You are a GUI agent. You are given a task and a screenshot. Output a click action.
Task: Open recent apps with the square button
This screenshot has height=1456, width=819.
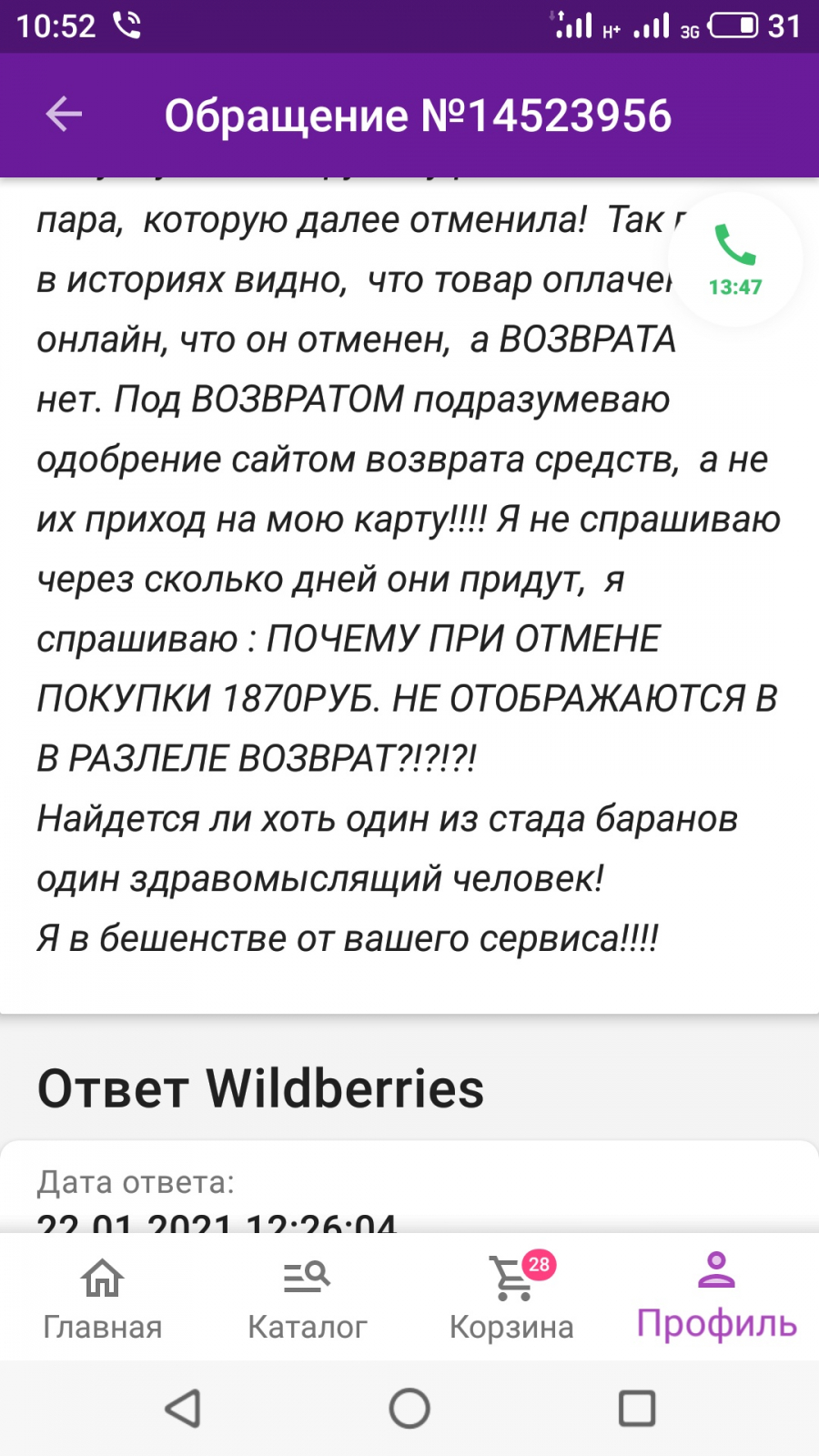(x=637, y=1409)
